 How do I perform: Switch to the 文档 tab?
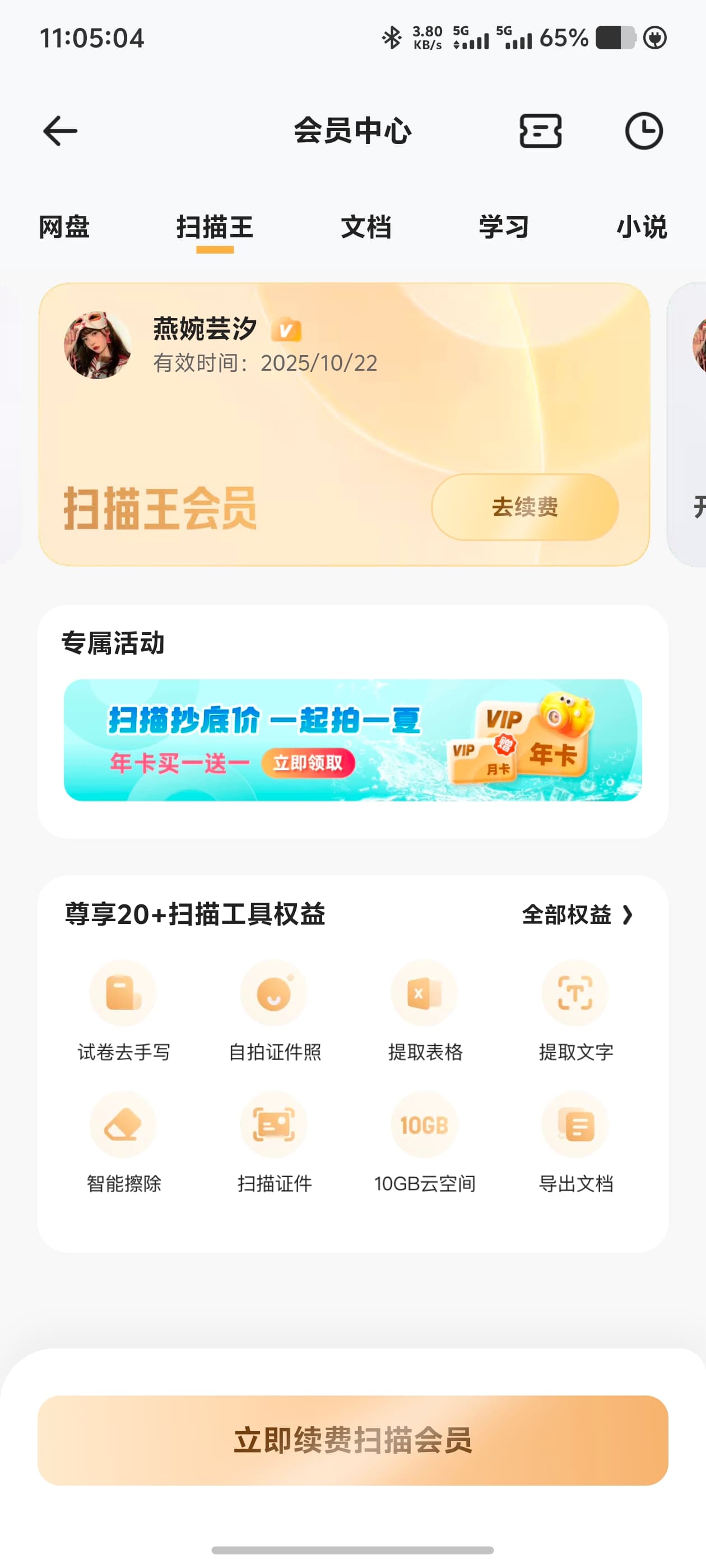tap(365, 228)
